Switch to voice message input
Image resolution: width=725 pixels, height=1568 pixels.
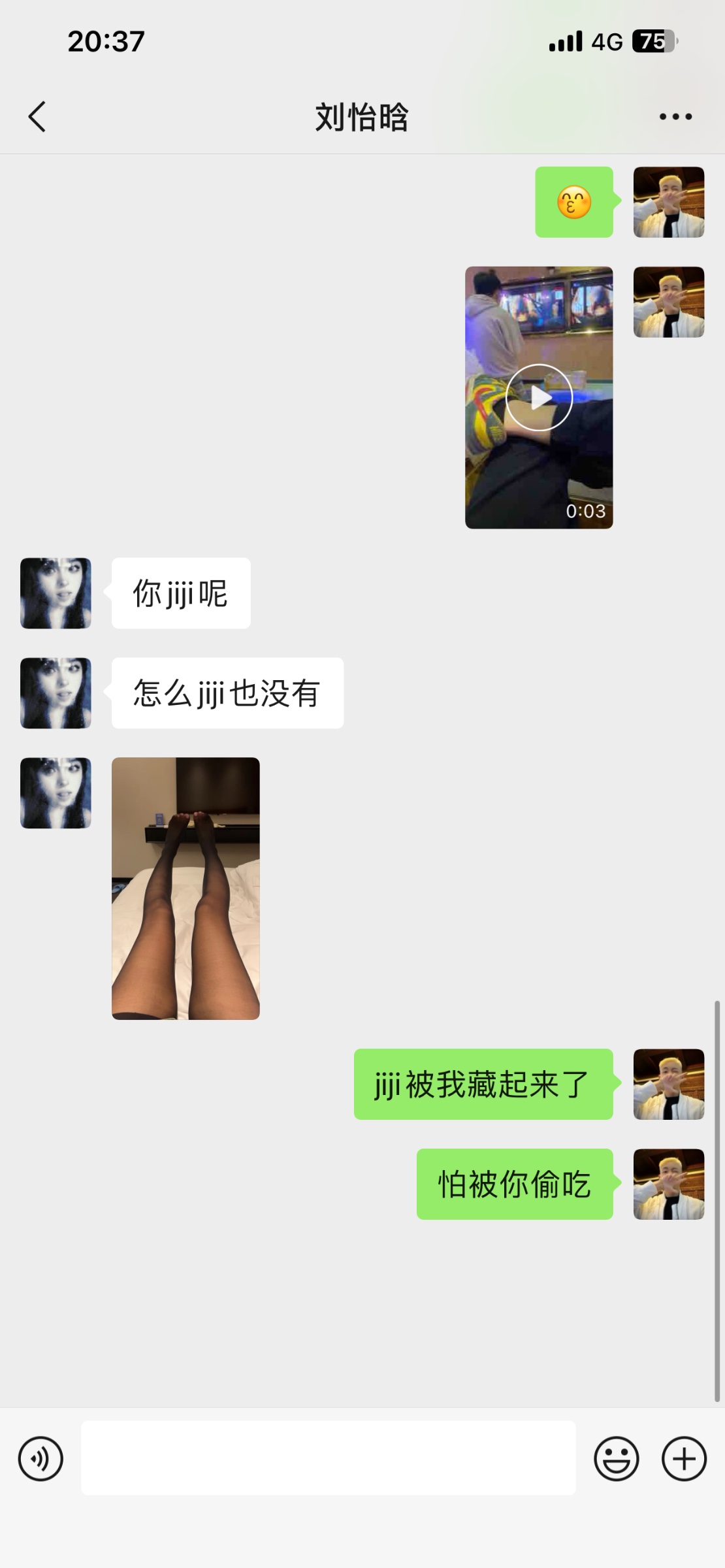point(40,1458)
